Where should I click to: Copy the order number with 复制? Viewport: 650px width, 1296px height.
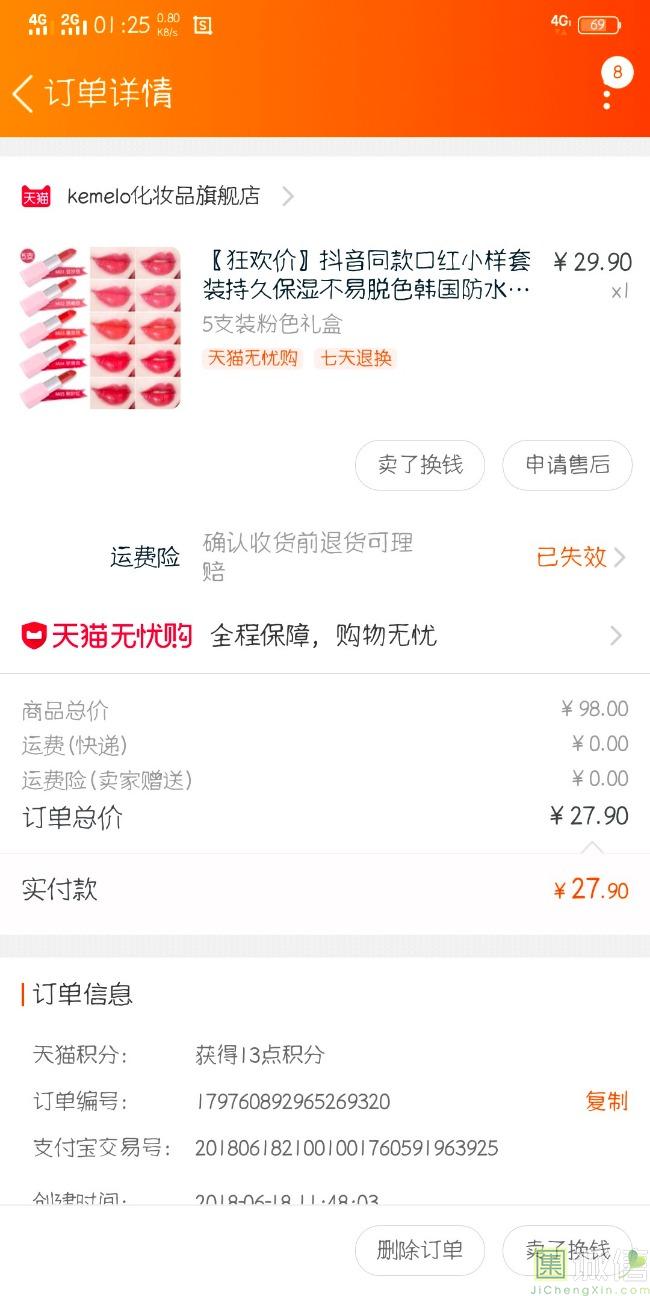click(x=606, y=1101)
